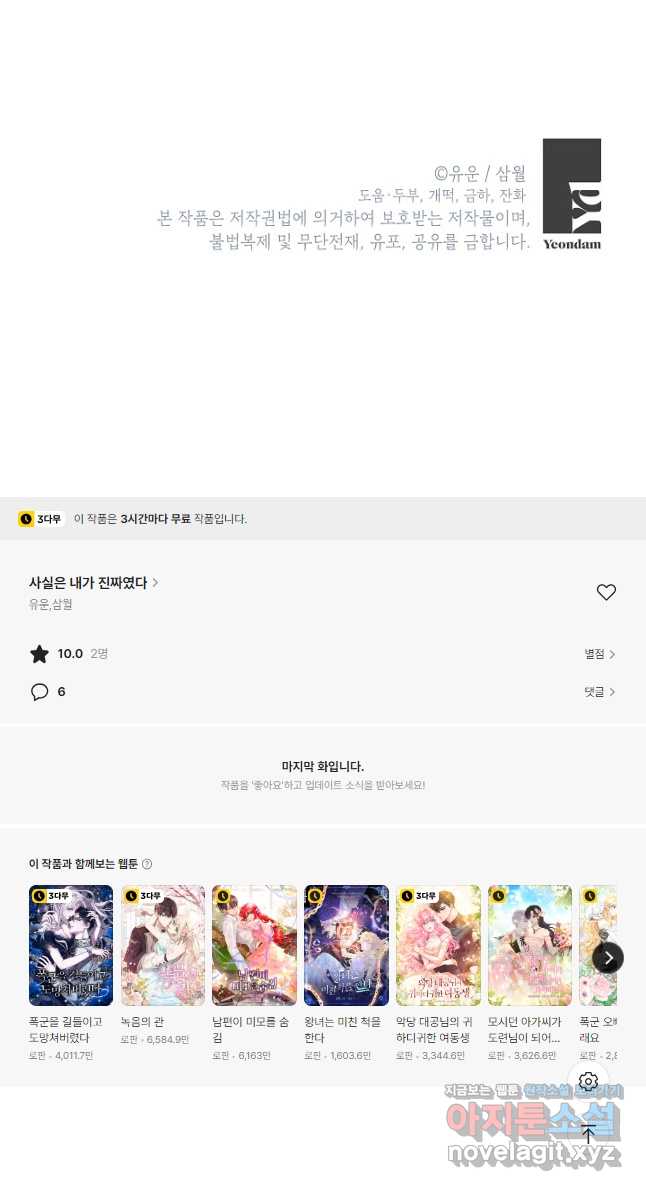Open the webtoon 모시던 아가씨가 도련님이 되어
The height and width of the screenshot is (1191, 646).
530,945
